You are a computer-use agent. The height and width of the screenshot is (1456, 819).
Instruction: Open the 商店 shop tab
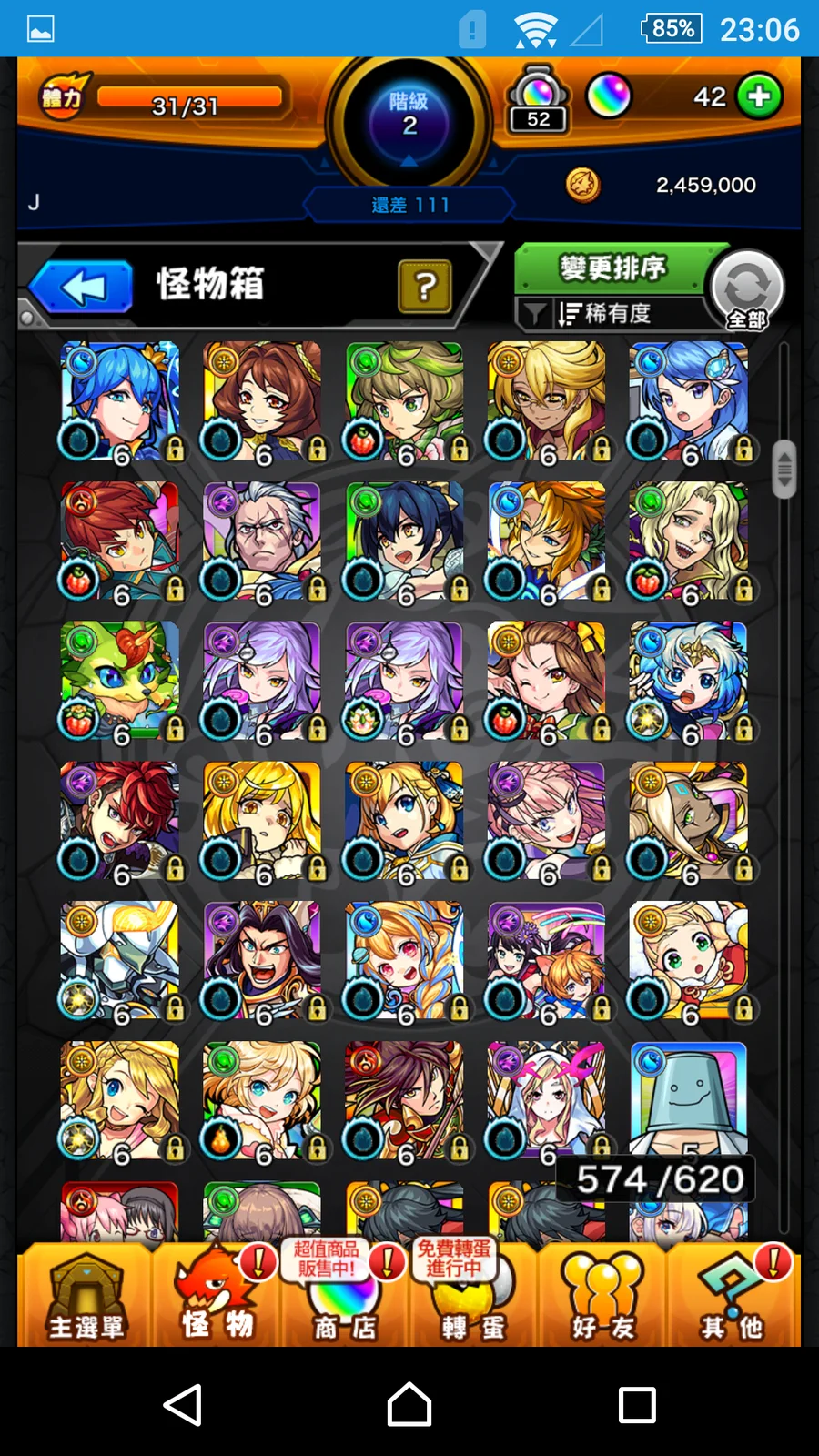345,1296
